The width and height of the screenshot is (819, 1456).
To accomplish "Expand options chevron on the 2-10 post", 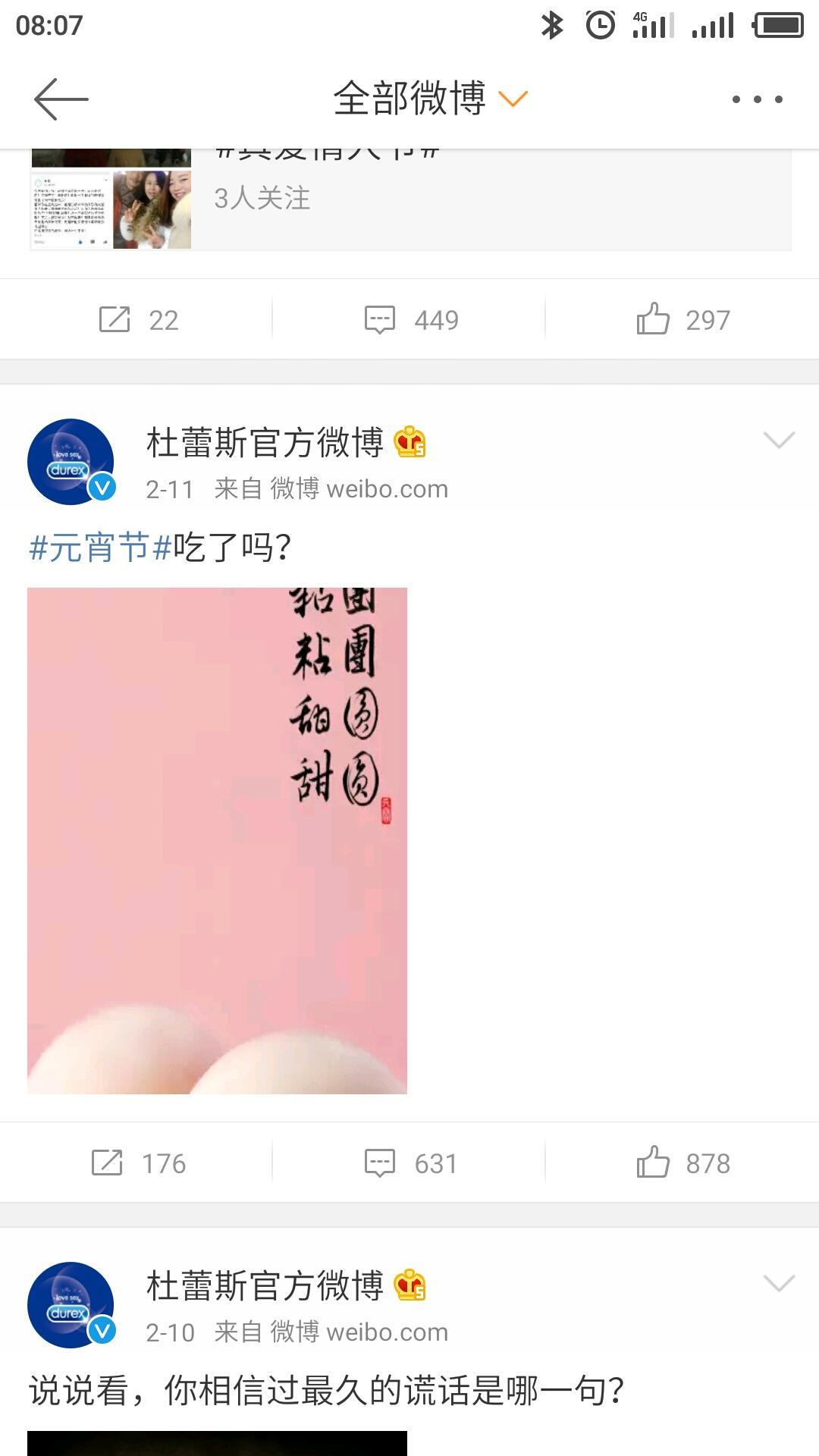I will 779,1283.
